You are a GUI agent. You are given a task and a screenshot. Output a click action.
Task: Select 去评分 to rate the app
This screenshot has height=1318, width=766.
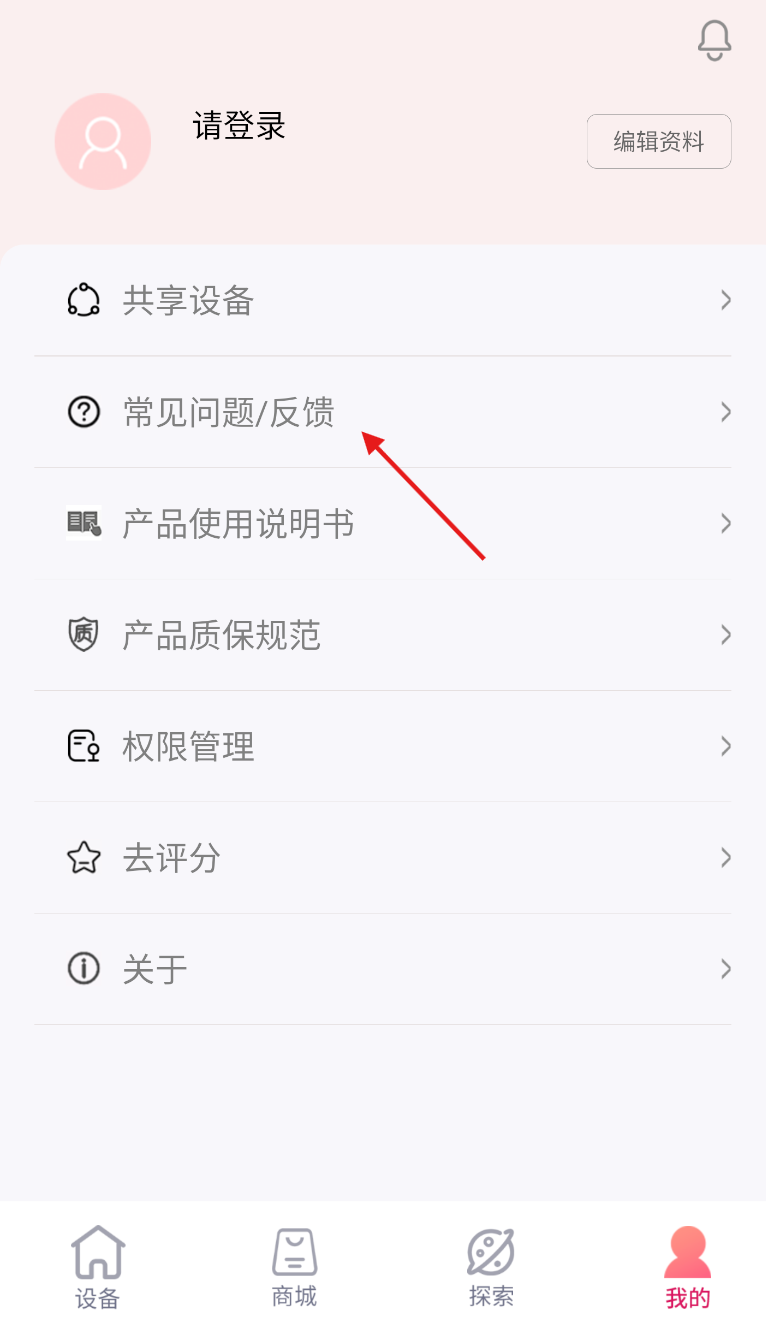[383, 858]
